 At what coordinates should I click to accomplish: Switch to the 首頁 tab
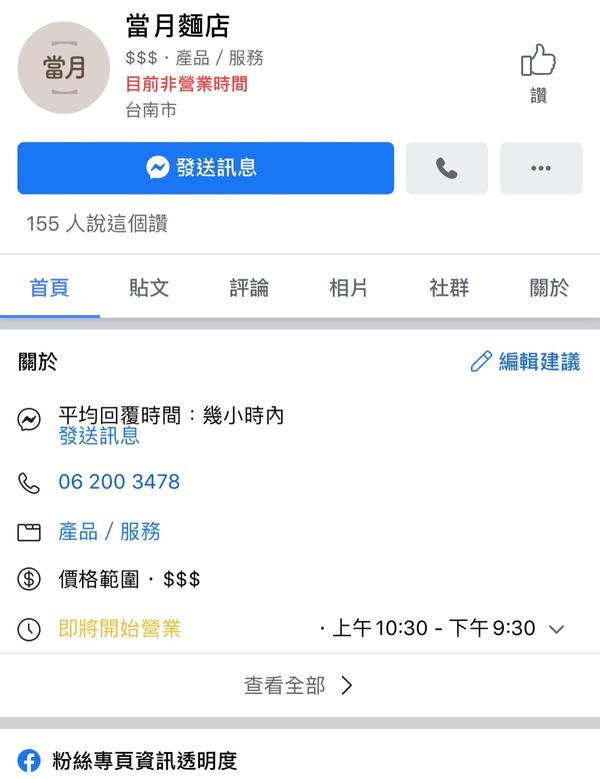49,288
